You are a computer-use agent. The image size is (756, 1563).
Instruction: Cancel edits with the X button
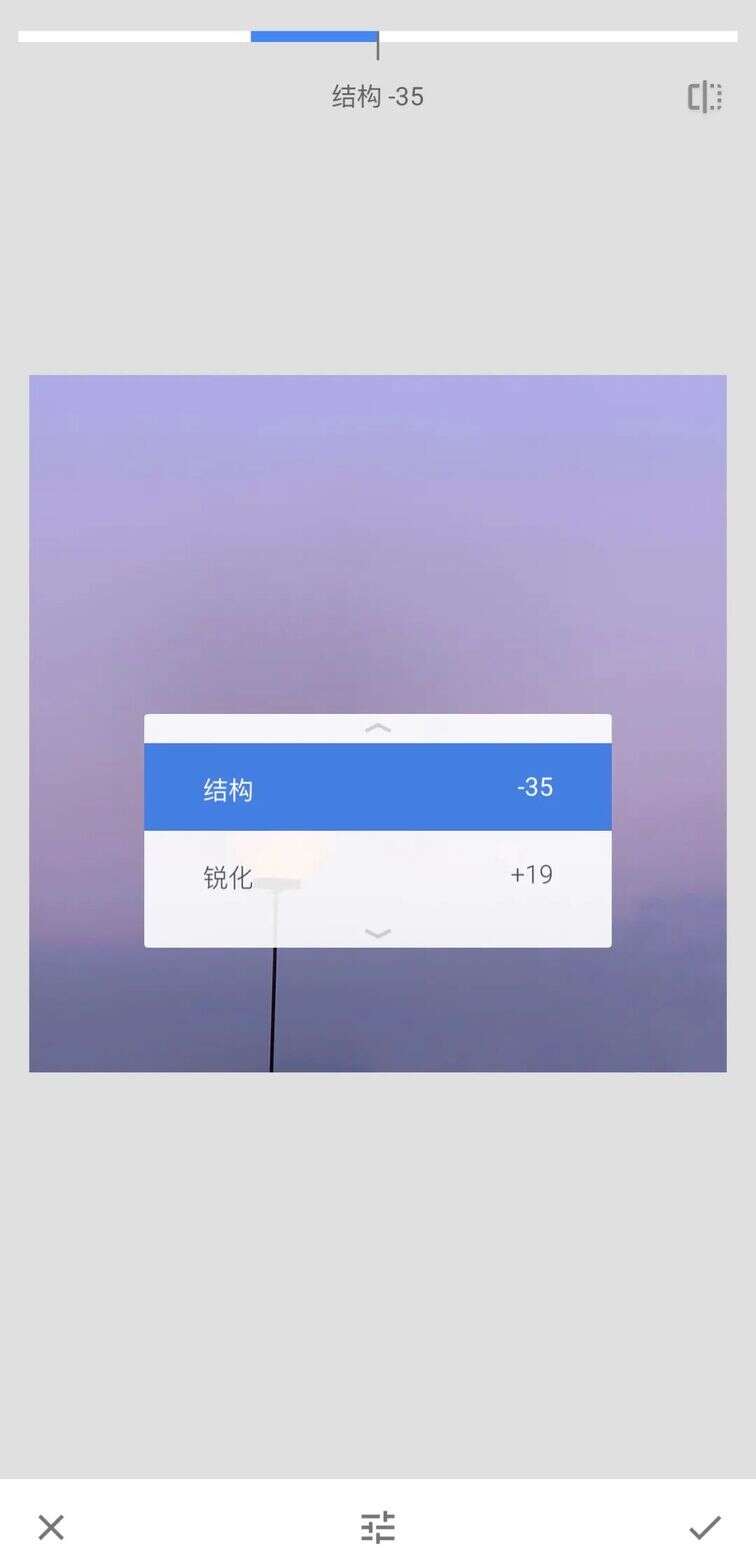51,1527
